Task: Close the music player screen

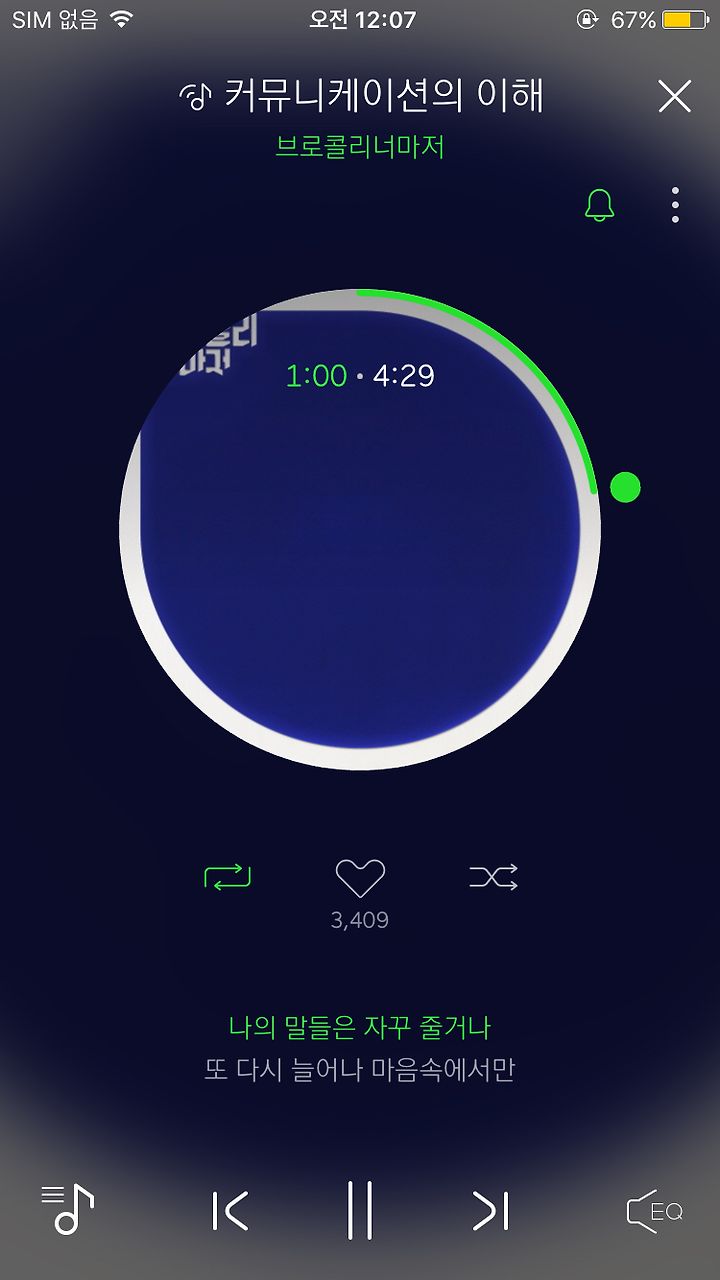Action: 675,96
